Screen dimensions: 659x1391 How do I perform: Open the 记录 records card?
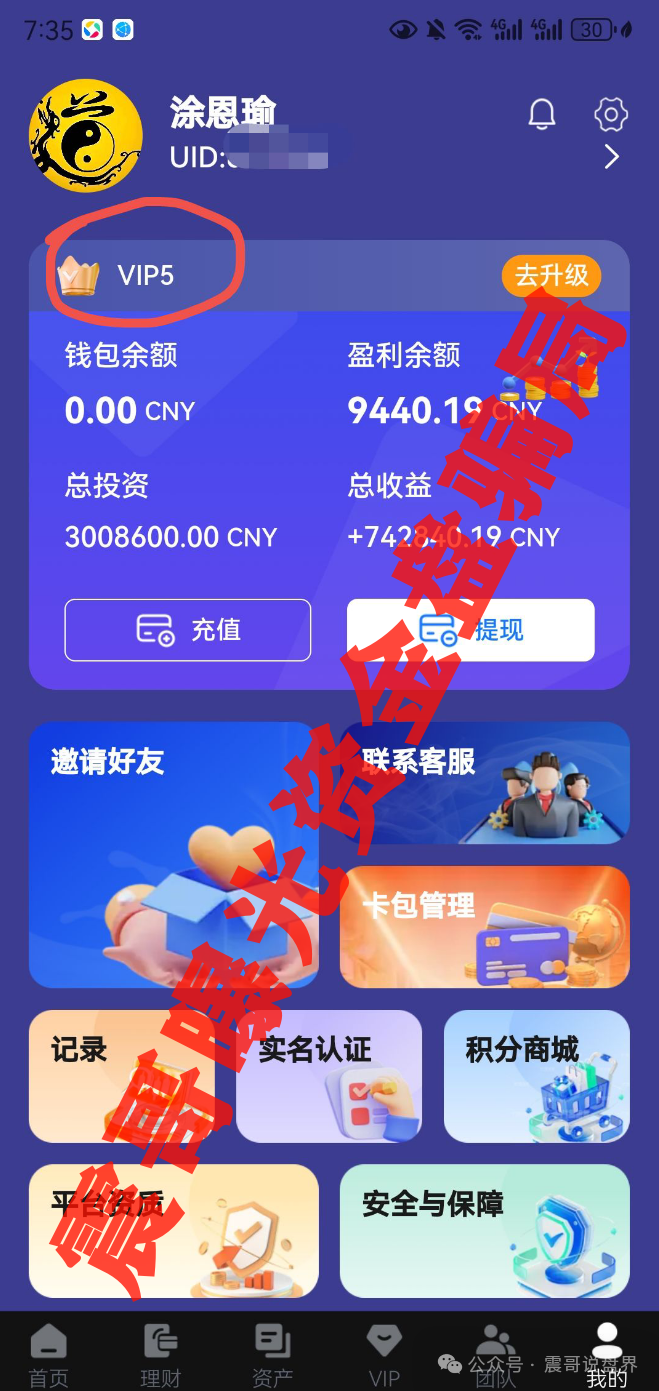(122, 1076)
